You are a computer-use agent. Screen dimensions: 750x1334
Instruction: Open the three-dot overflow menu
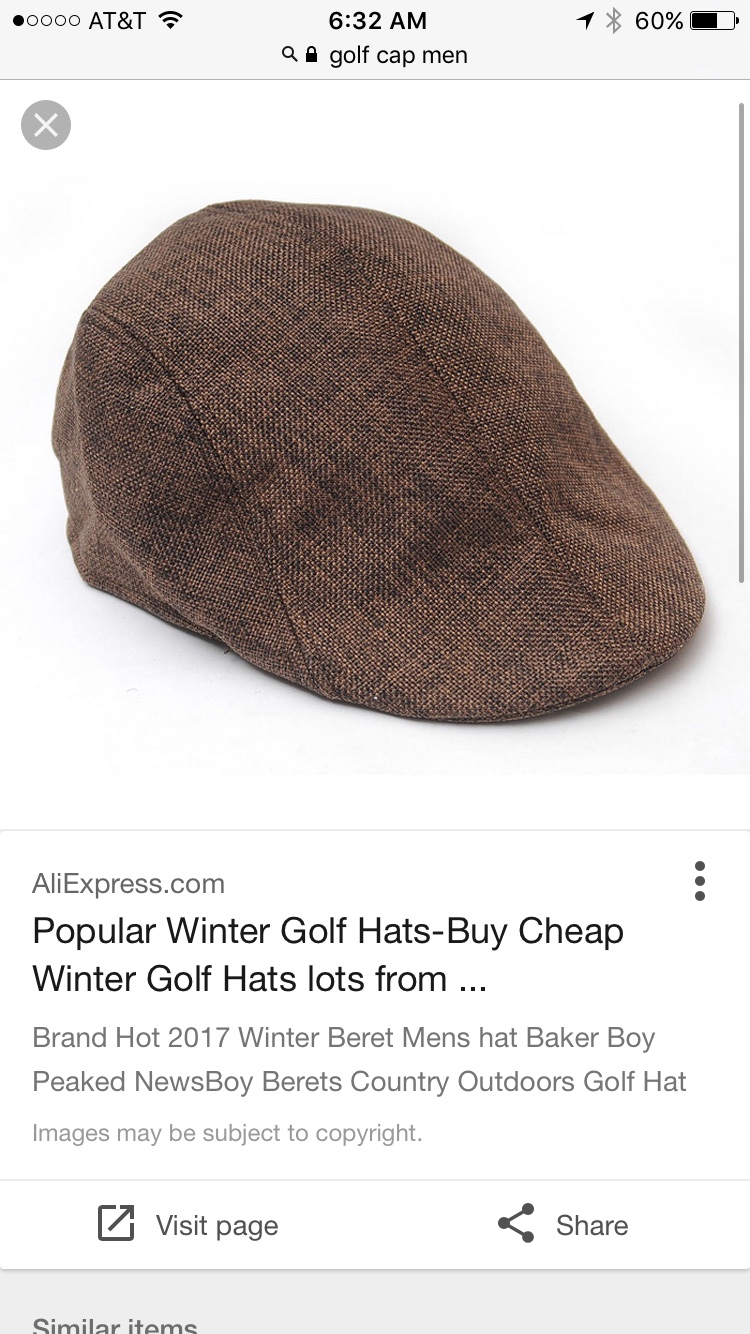click(x=699, y=881)
